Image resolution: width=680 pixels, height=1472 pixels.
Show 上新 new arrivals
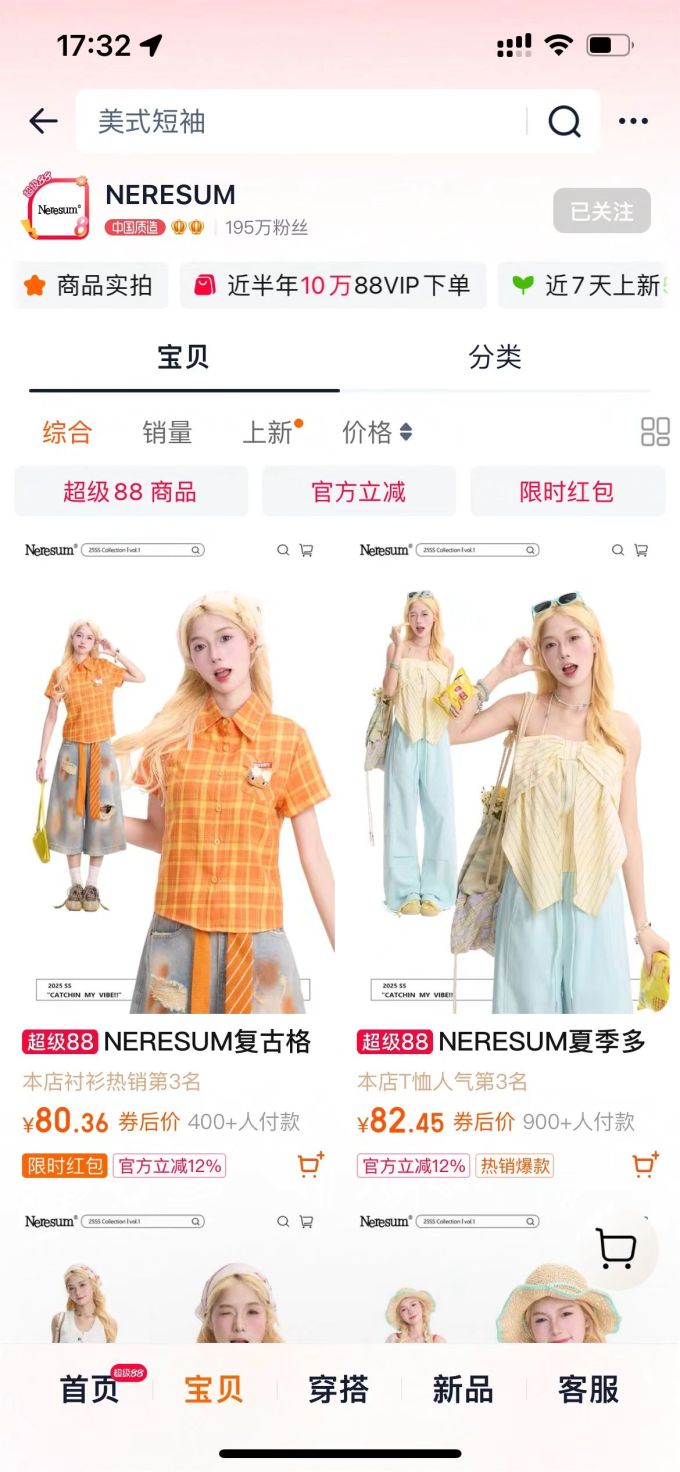[x=269, y=432]
